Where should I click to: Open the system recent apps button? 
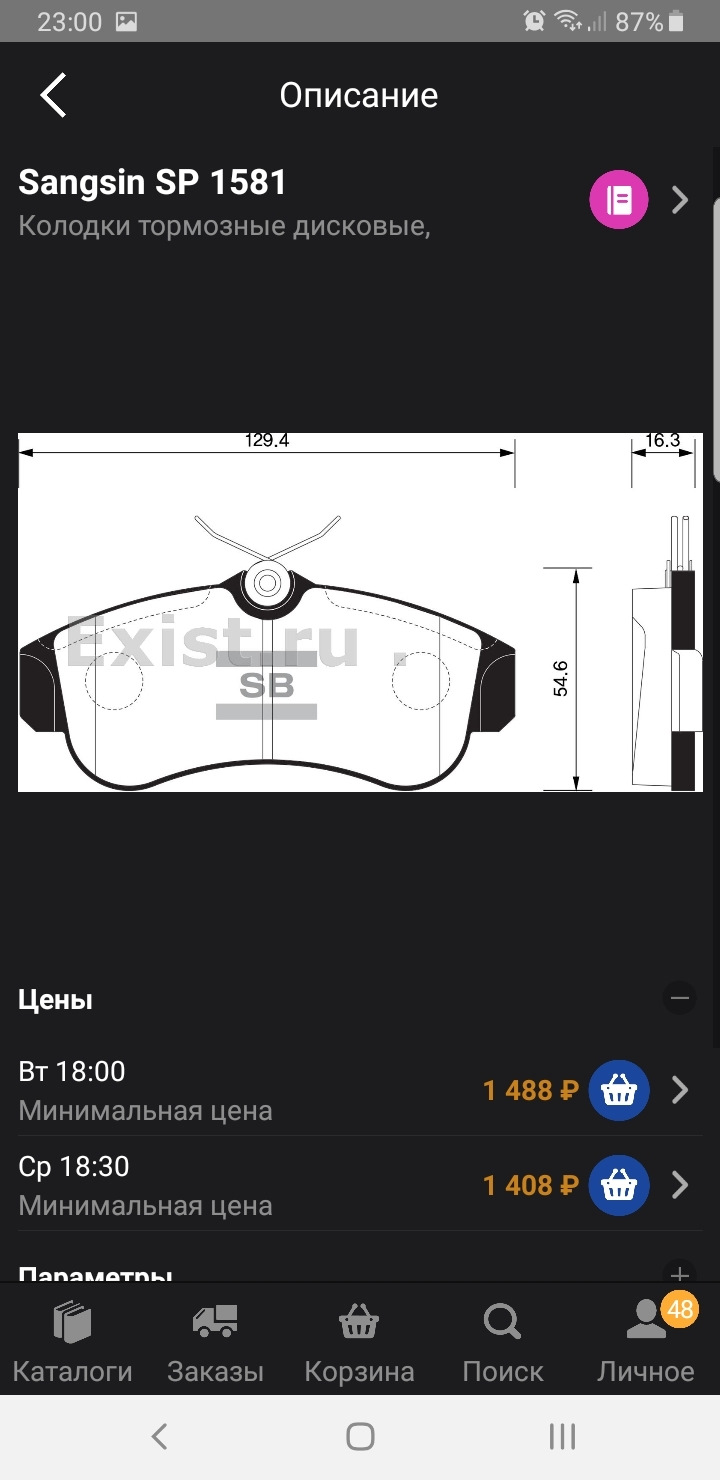(562, 1437)
